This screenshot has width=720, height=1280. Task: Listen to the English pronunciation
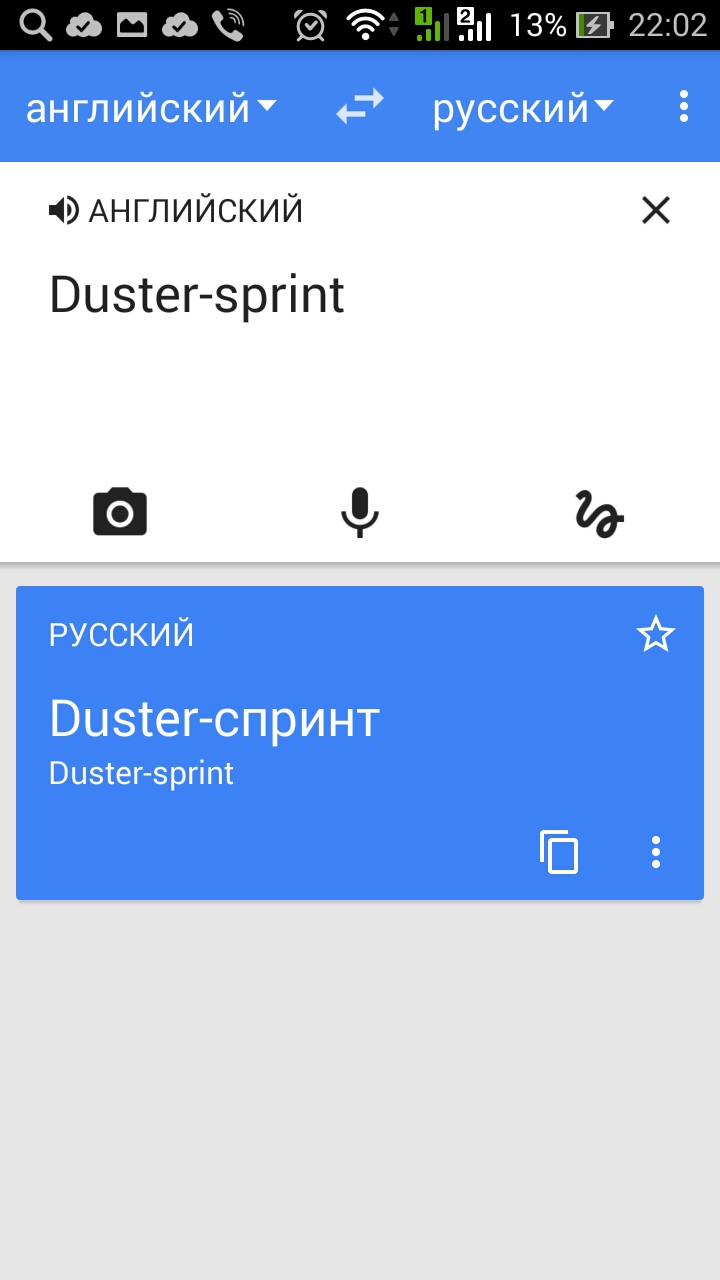tap(64, 211)
